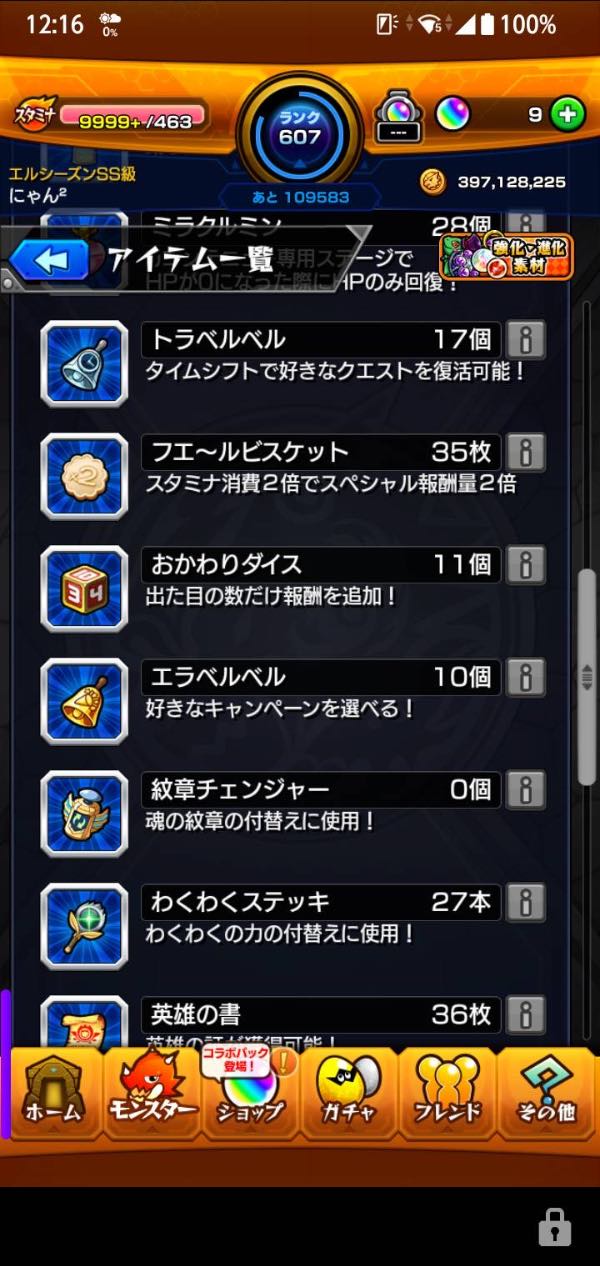Image resolution: width=600 pixels, height=1266 pixels.
Task: Tap the stamina gauge
Action: (x=130, y=118)
